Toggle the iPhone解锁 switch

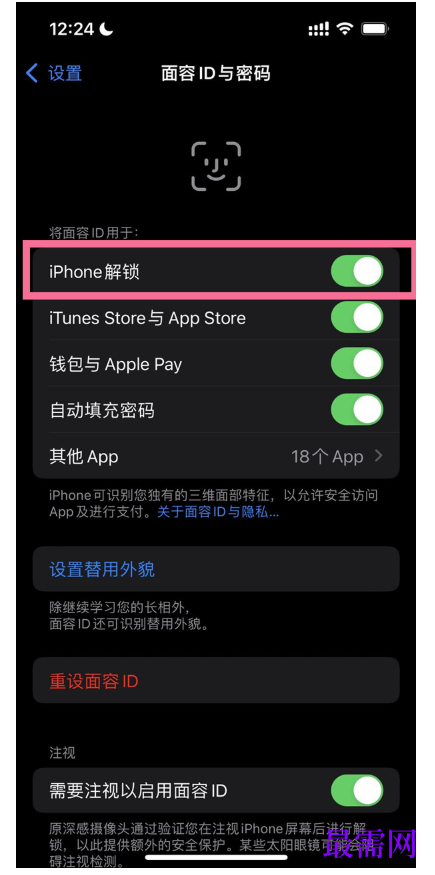coord(357,272)
